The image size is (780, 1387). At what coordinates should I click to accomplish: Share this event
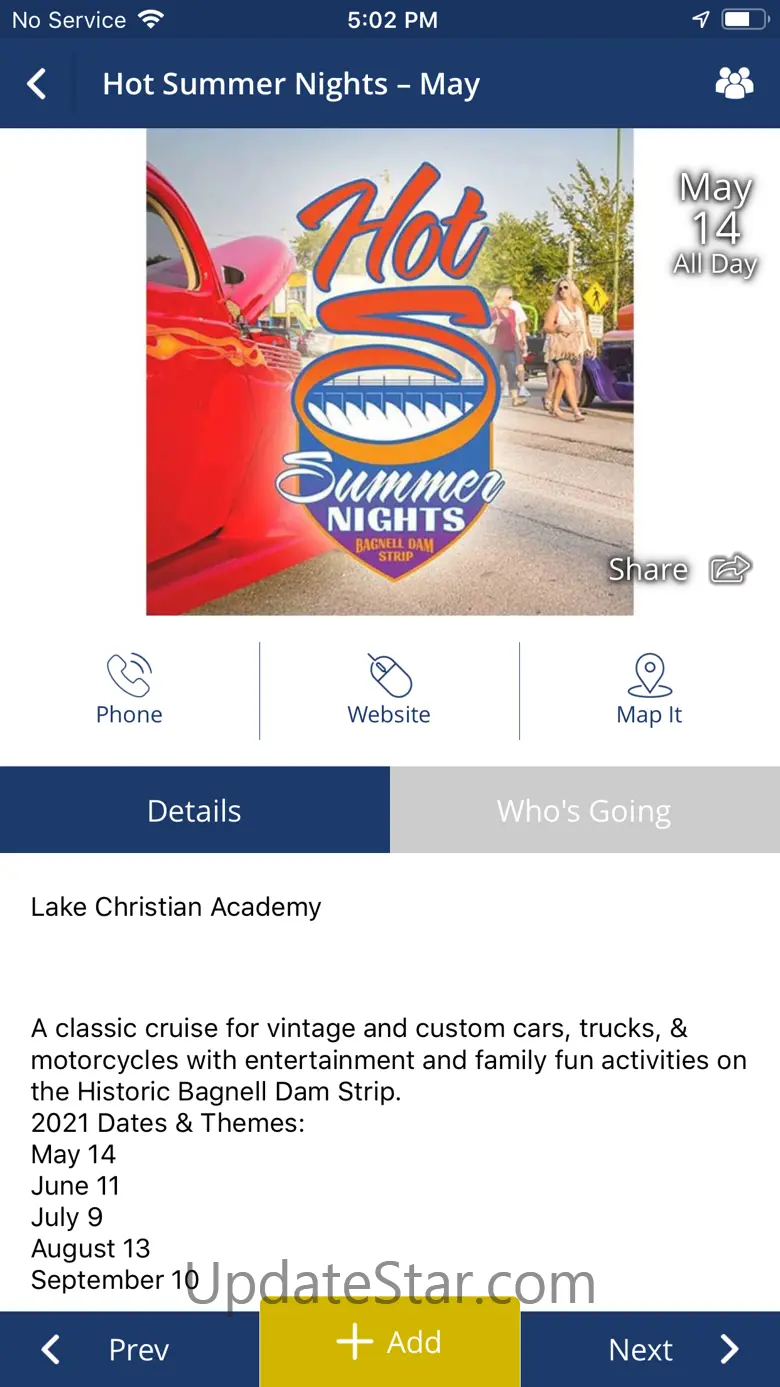click(x=680, y=569)
